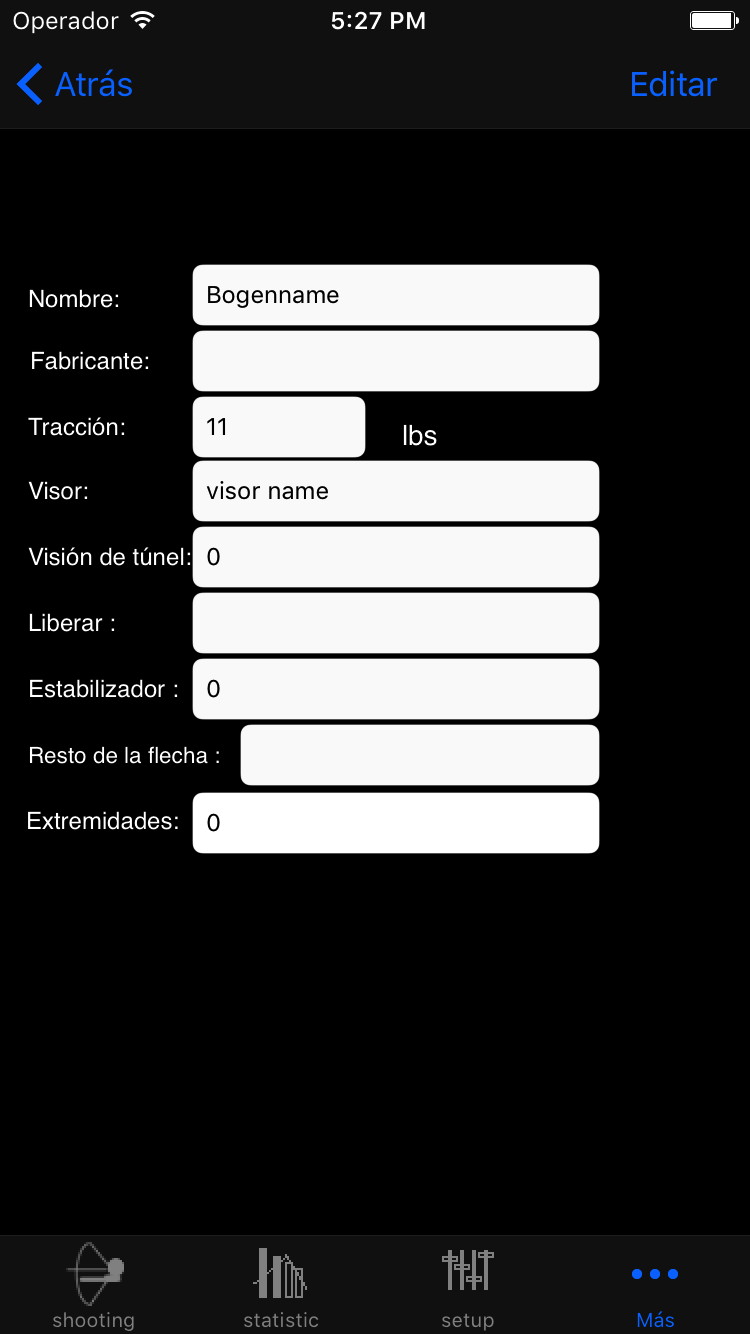Viewport: 750px width, 1334px height.
Task: Open the statistic tab
Action: pyautogui.click(x=281, y=1286)
